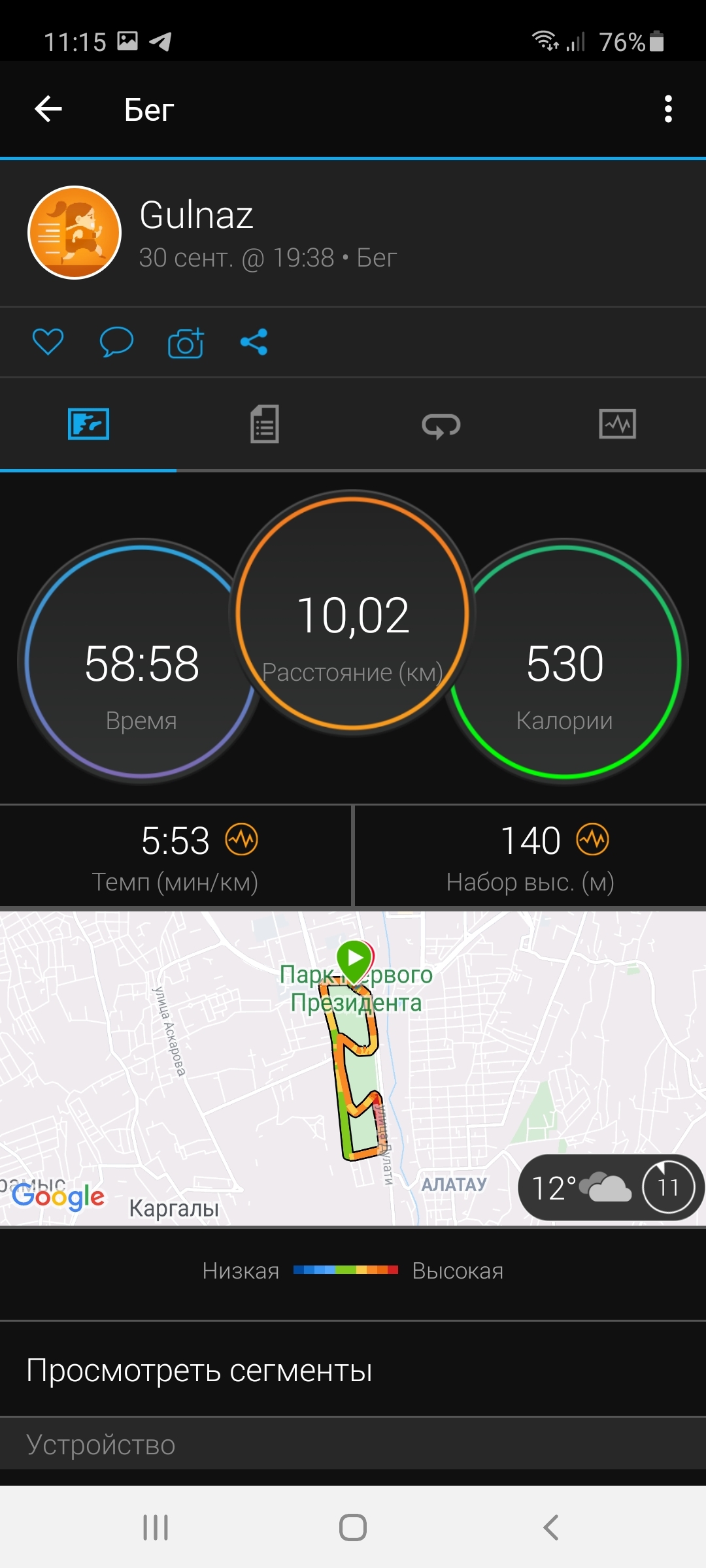
Task: Open recent apps from the navigation bar
Action: [x=156, y=1527]
